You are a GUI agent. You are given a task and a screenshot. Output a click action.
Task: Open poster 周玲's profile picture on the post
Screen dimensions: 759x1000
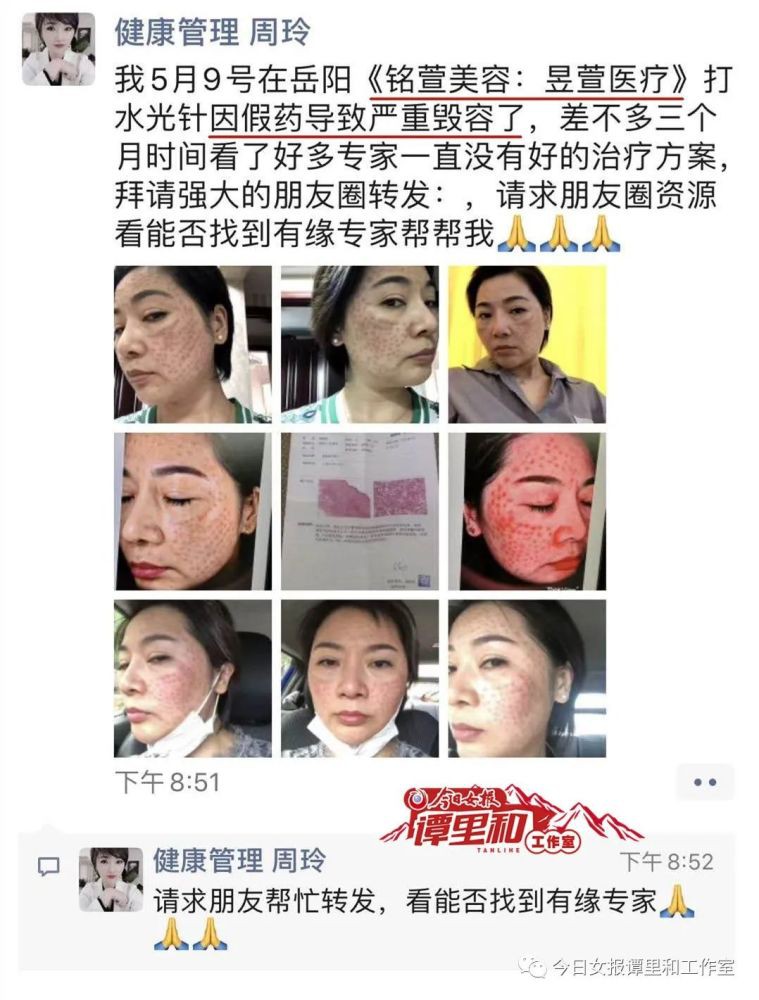point(58,47)
